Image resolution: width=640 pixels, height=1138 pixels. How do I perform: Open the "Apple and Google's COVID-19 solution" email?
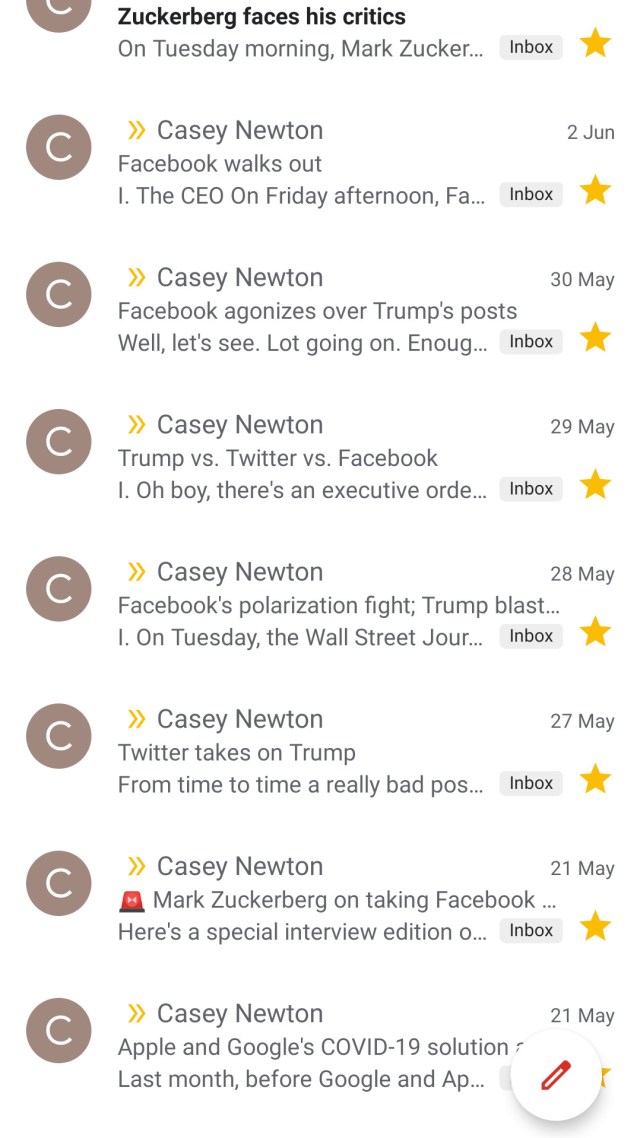pos(320,1047)
